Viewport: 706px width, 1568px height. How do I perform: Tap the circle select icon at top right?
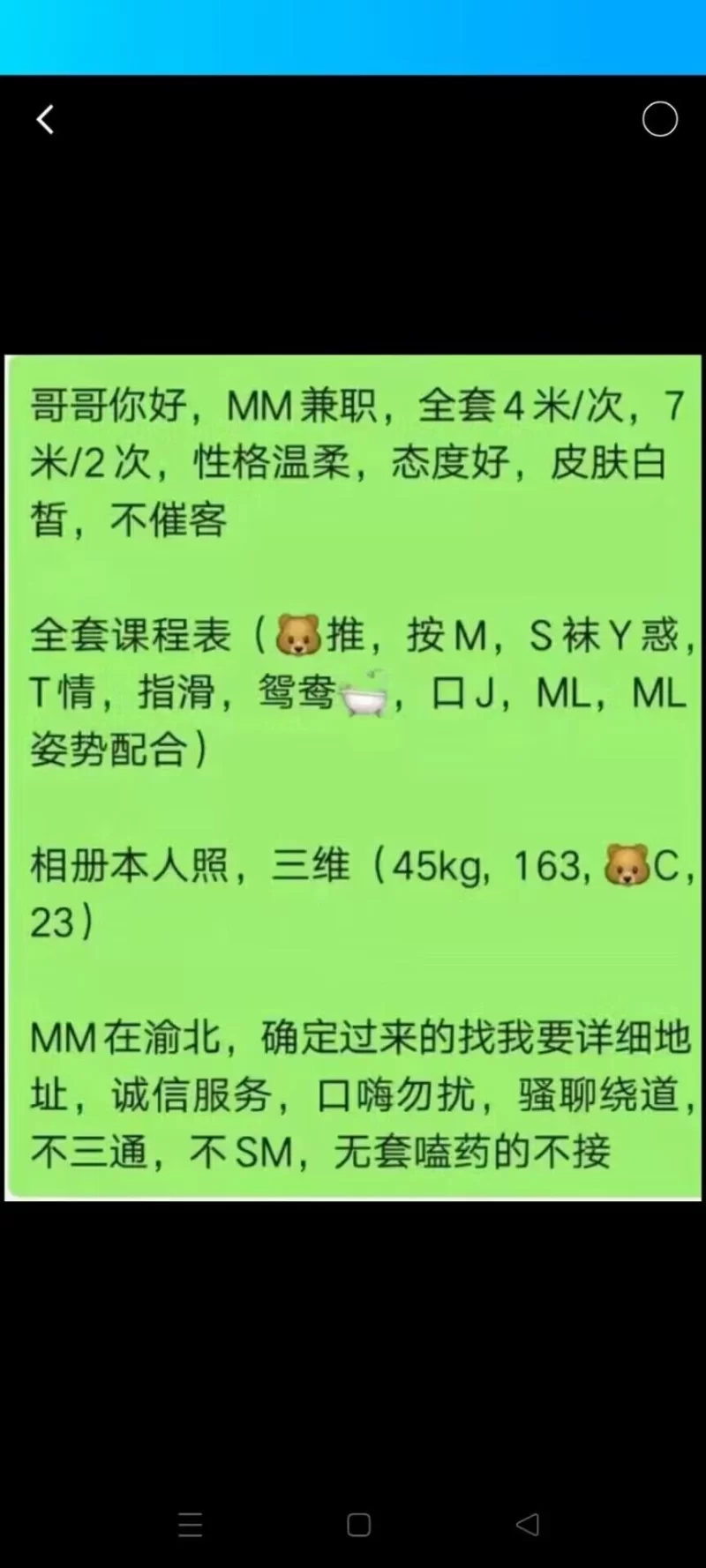pos(659,119)
